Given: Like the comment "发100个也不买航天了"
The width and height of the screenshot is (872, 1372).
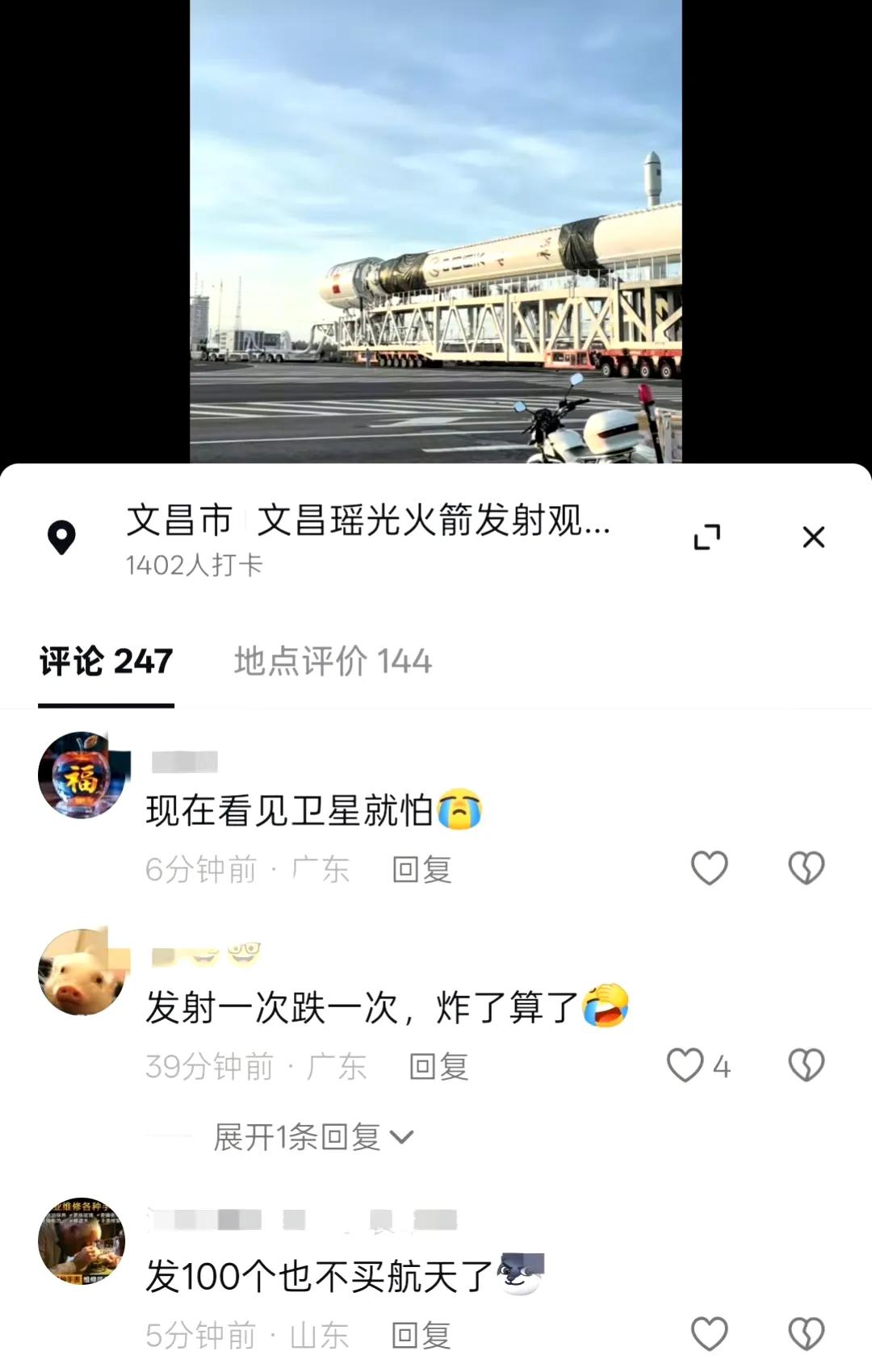Looking at the screenshot, I should (709, 1332).
